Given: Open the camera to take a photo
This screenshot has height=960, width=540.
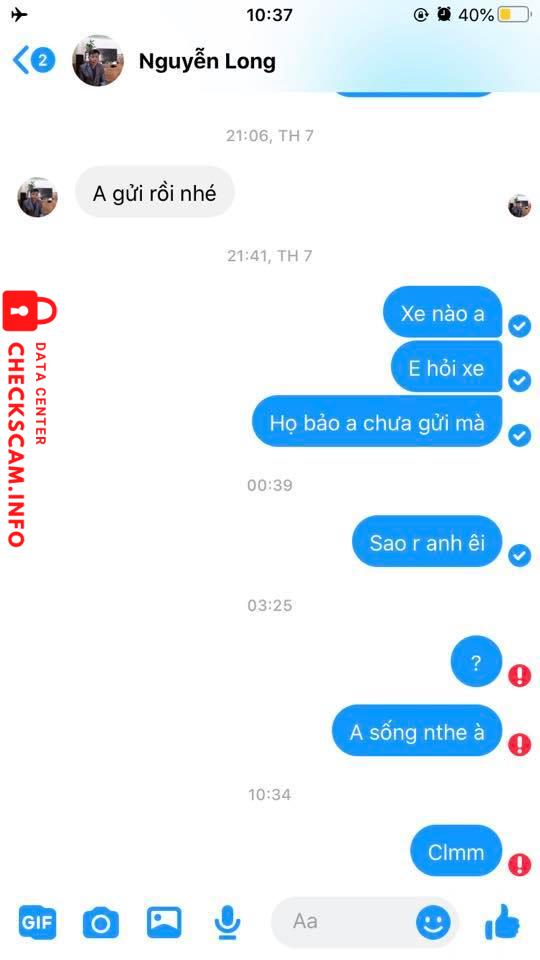Looking at the screenshot, I should coord(100,923).
